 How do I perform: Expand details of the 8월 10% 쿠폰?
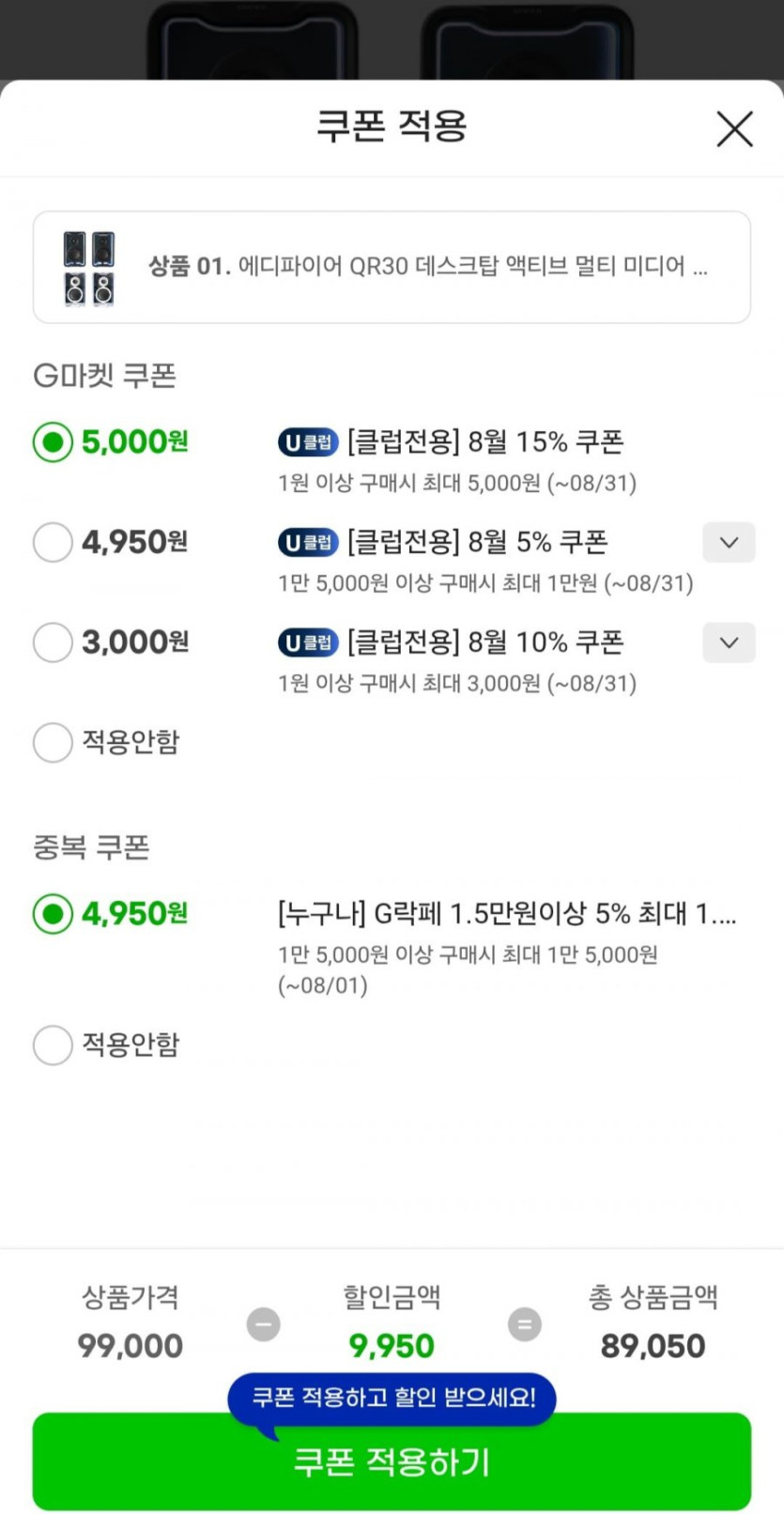(729, 642)
